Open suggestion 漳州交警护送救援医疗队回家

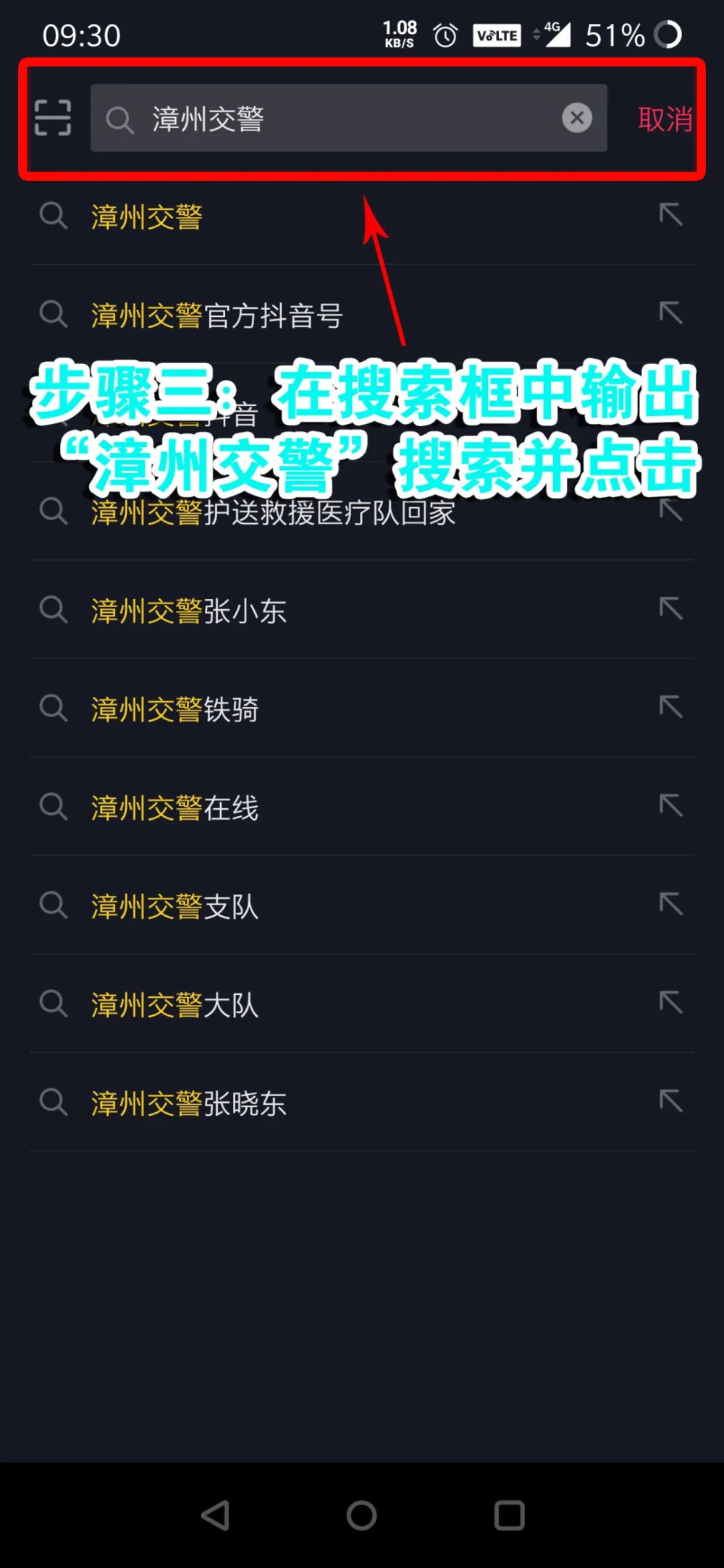[x=274, y=513]
